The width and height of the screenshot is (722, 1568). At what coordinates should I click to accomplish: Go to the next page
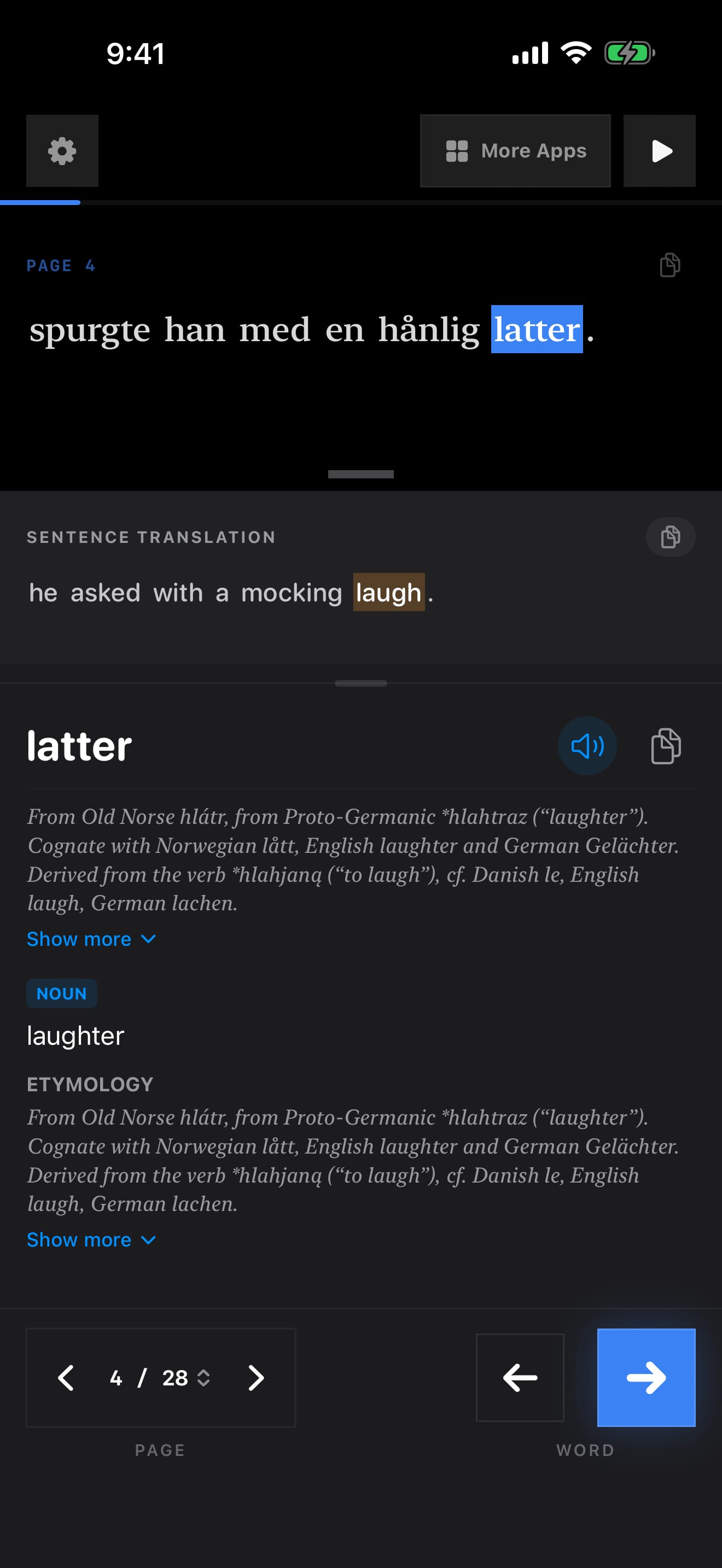tap(257, 1378)
